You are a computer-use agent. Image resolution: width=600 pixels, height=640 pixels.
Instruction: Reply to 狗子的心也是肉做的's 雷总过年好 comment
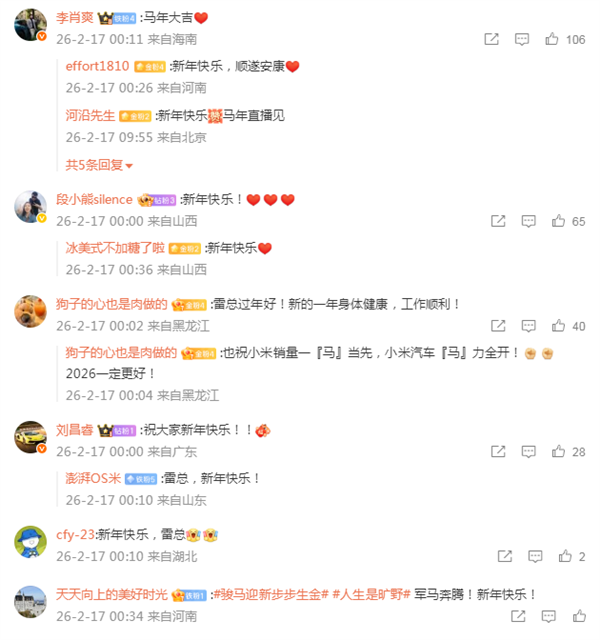[x=529, y=326]
